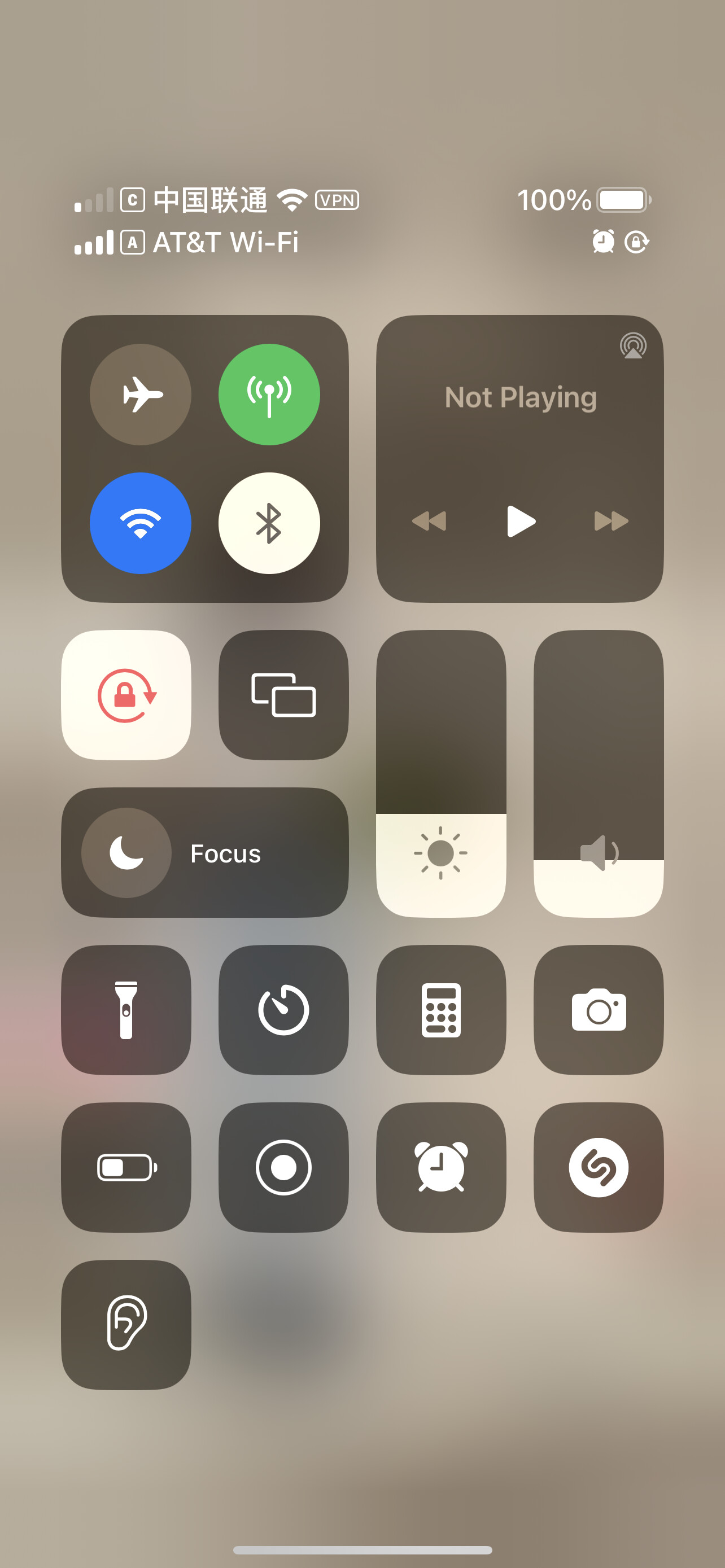This screenshot has height=1568, width=725.
Task: Toggle the Bluetooth button
Action: 269,523
